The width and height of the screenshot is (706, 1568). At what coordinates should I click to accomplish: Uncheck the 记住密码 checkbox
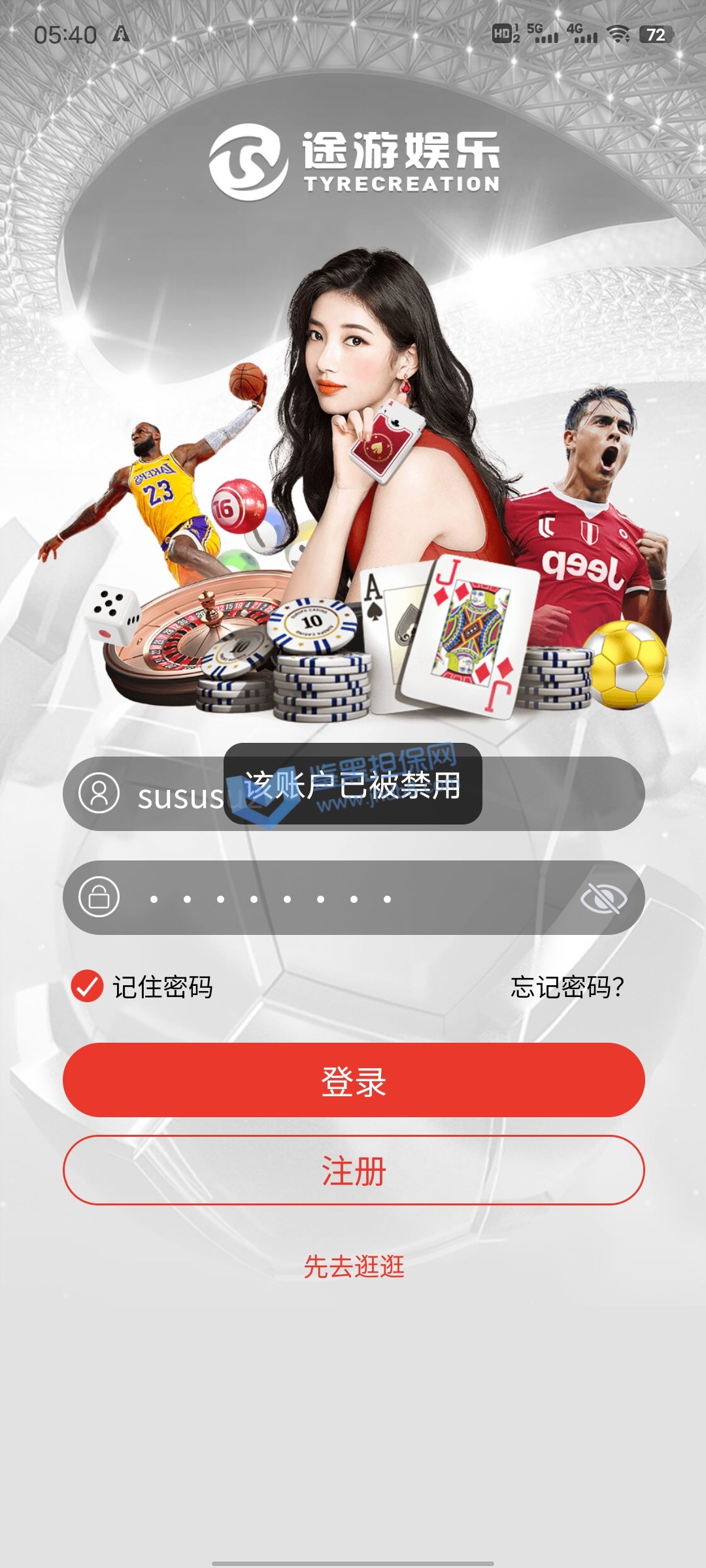click(x=88, y=986)
